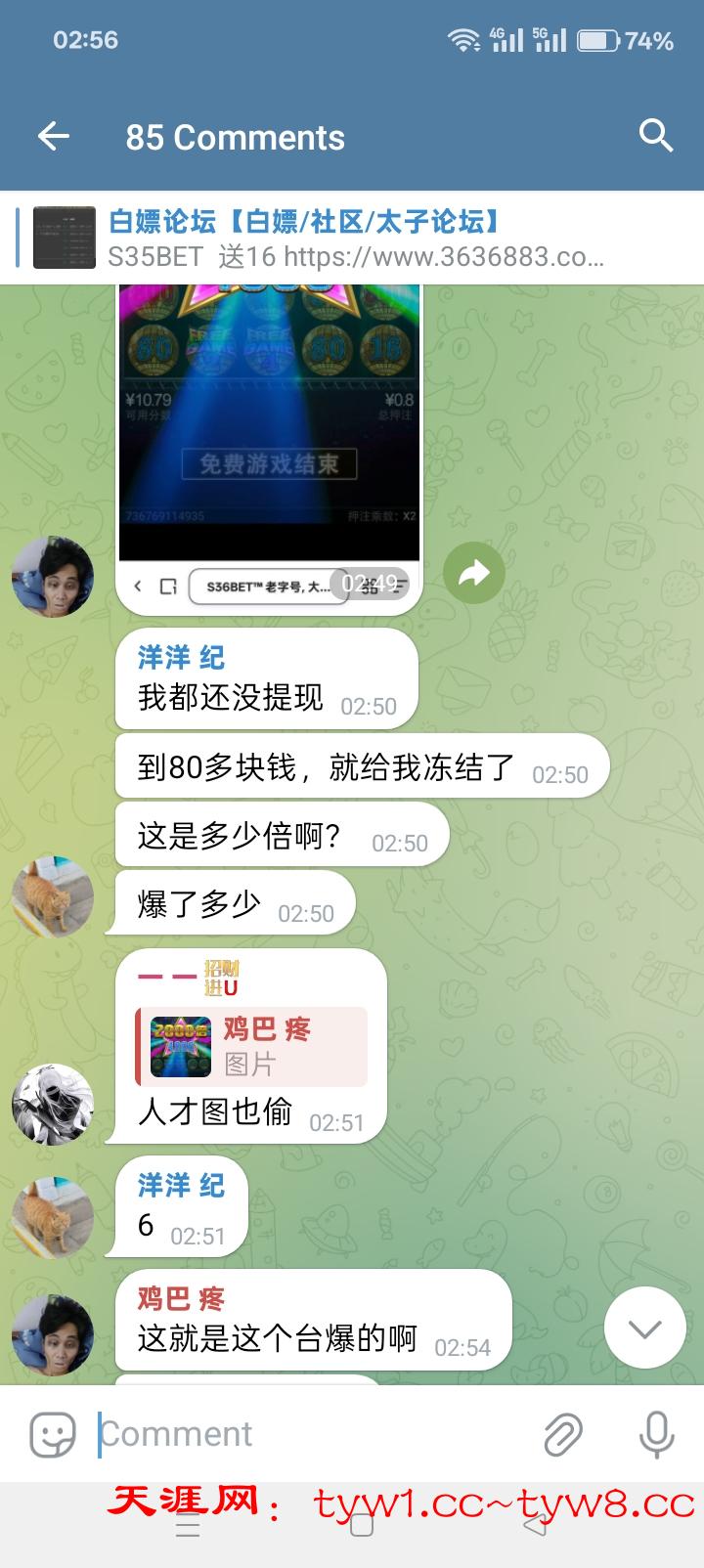Open 洋洋 纪's profile from the name above 我都还没提现

click(181, 658)
